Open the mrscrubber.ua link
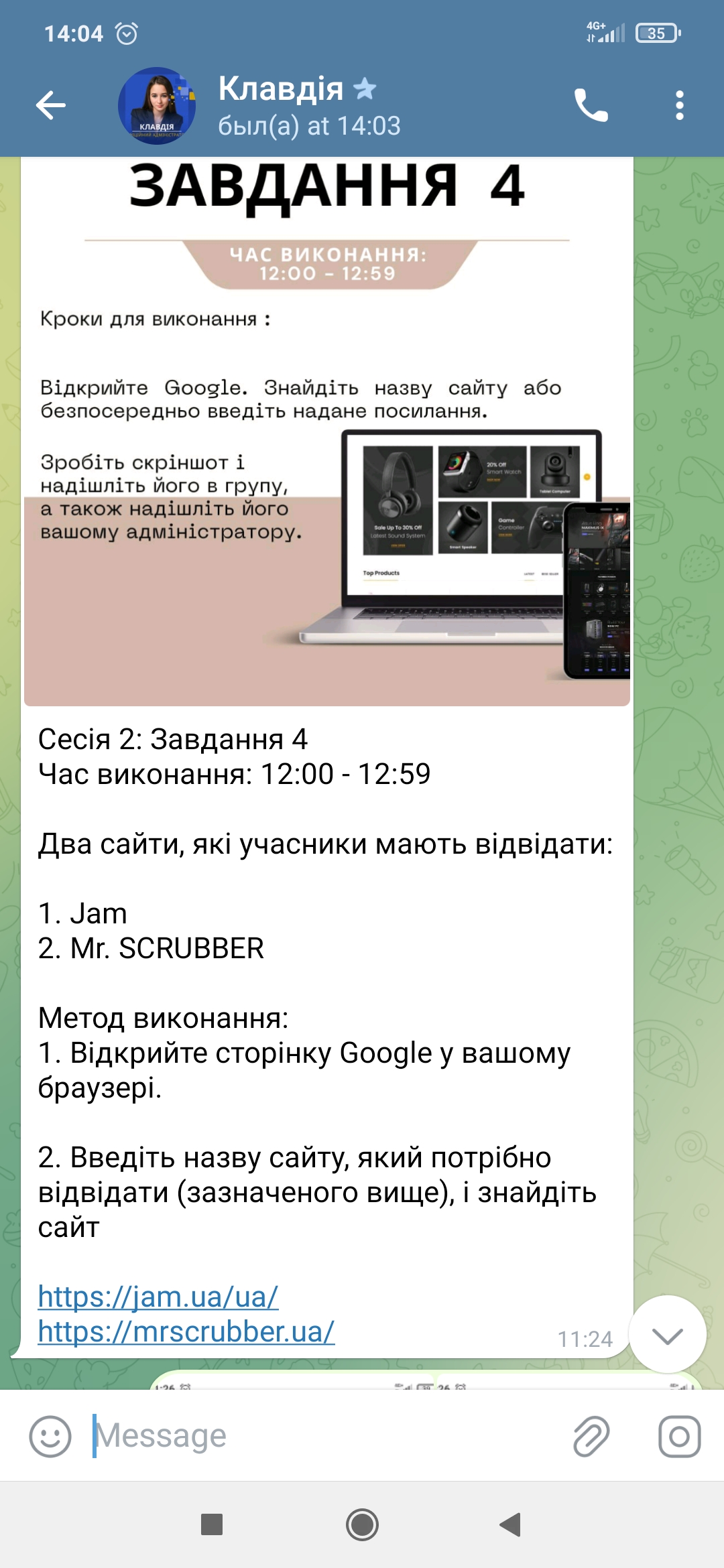This screenshot has height=1568, width=724. (186, 1332)
